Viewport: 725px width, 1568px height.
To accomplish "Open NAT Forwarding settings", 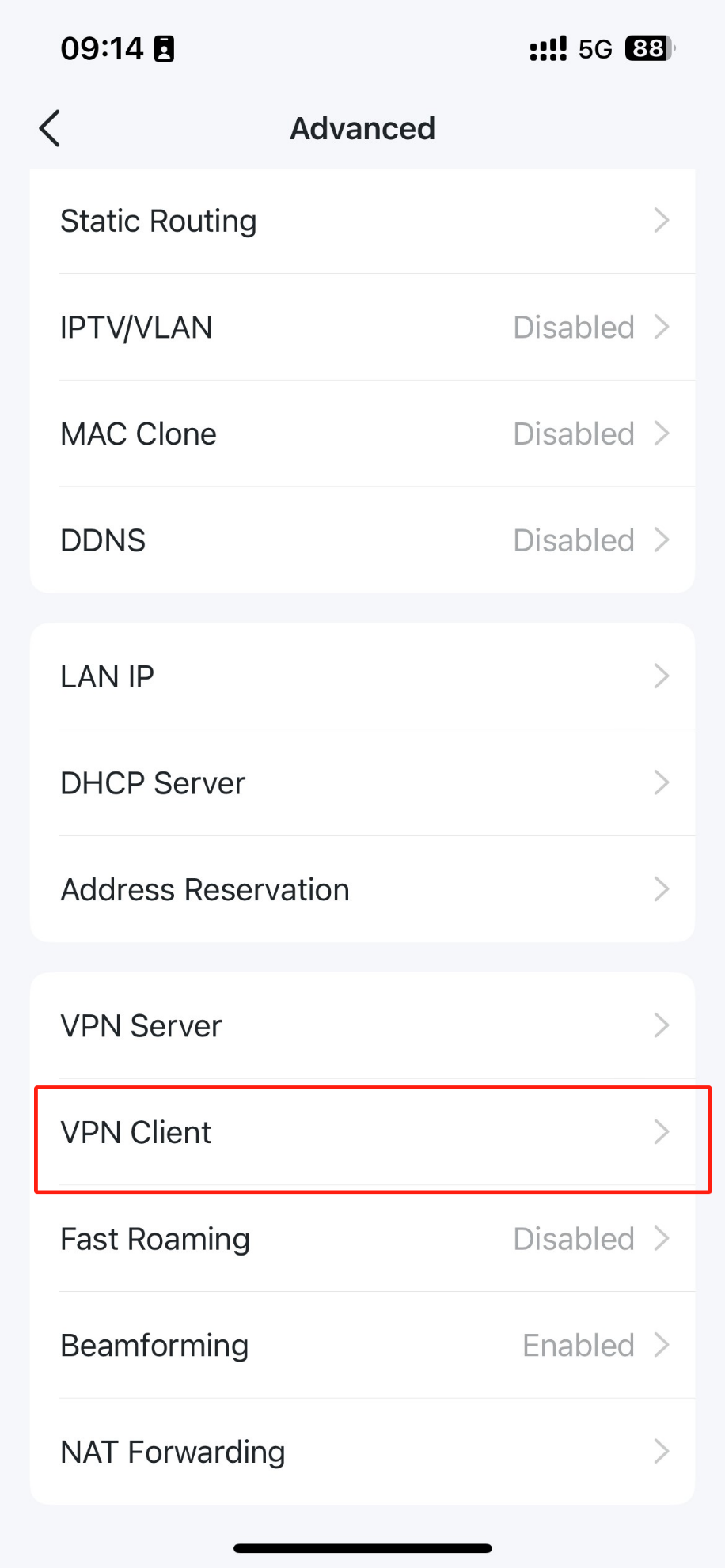I will pyautogui.click(x=362, y=1452).
